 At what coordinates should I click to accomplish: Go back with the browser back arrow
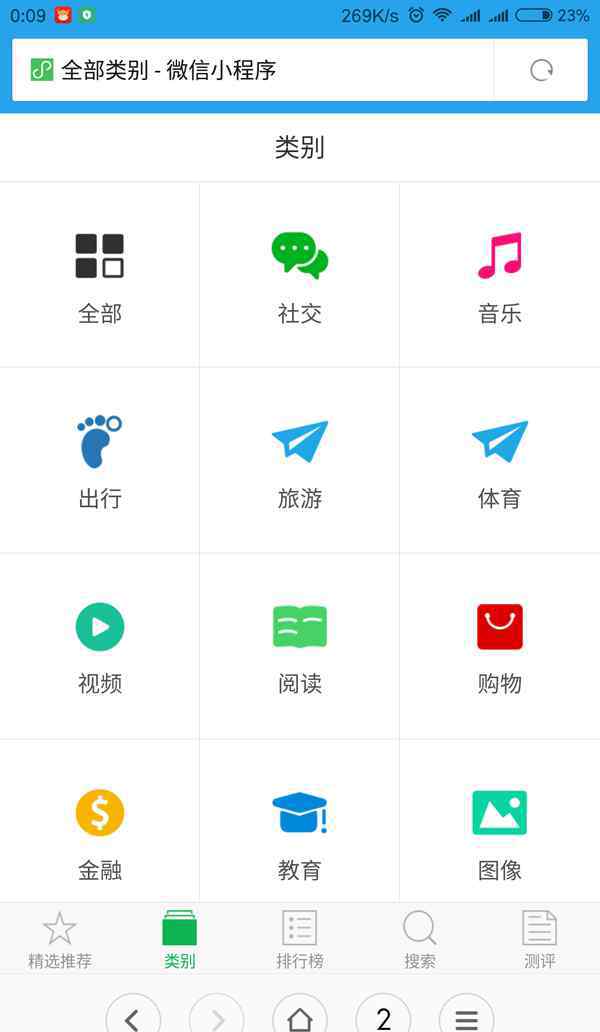pos(133,1017)
